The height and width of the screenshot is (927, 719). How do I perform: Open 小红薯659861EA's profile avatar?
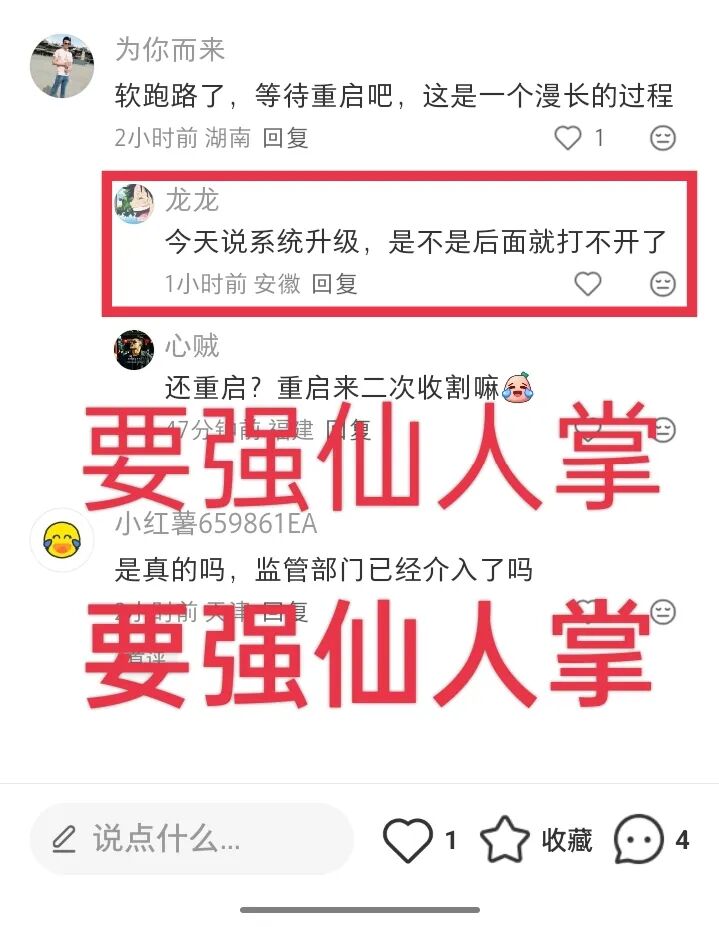(x=62, y=540)
